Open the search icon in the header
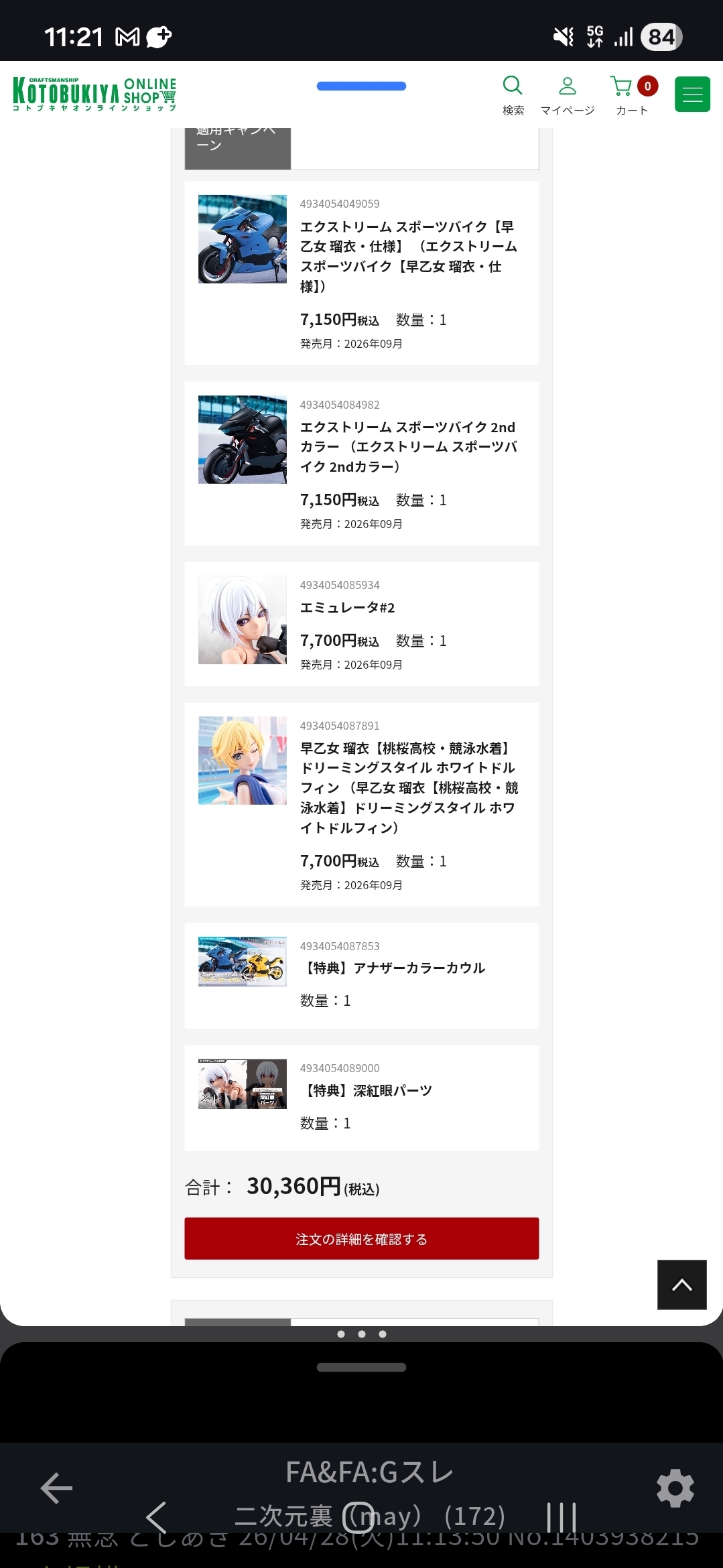The width and height of the screenshot is (723, 1568). click(513, 94)
